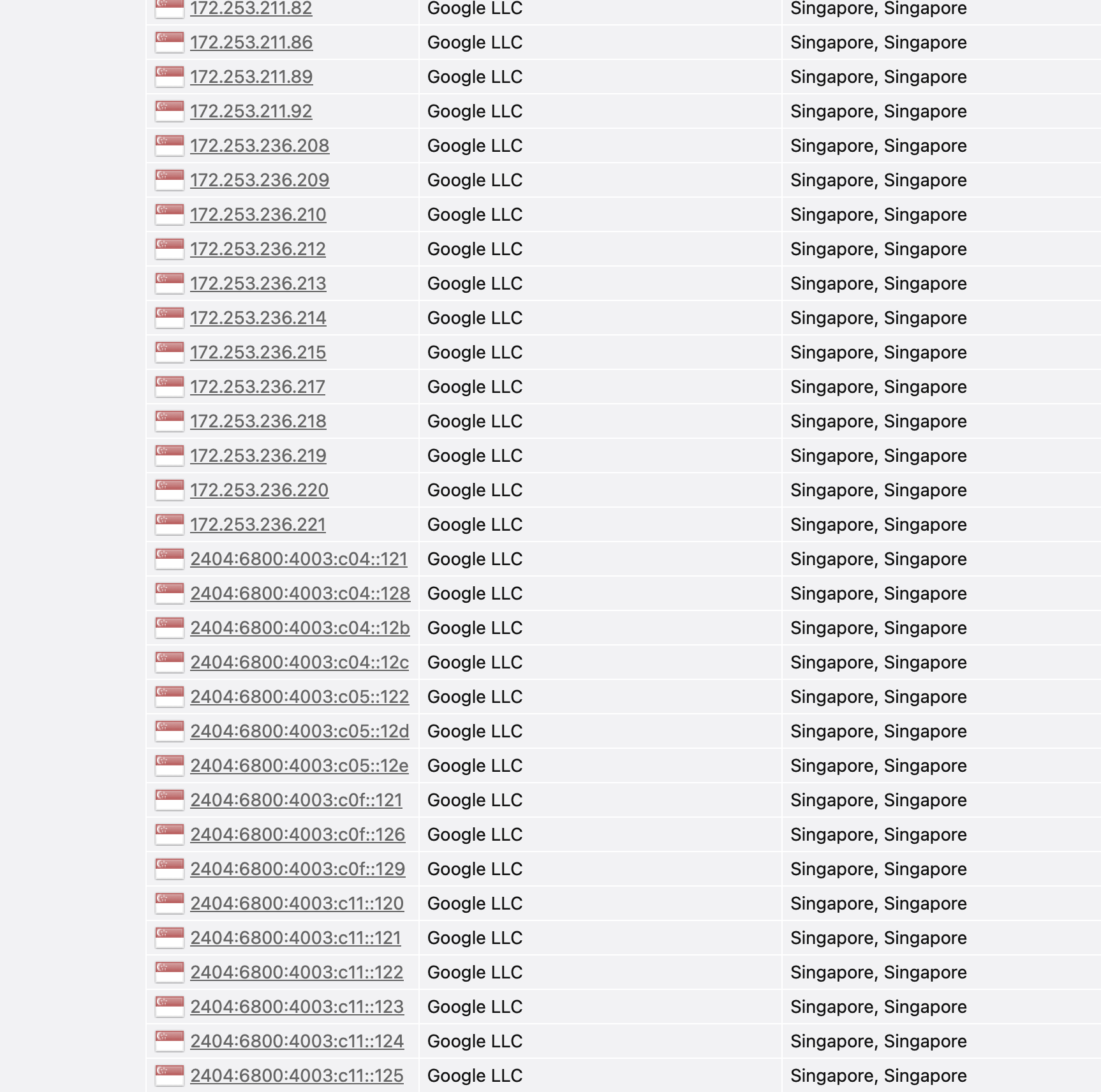Screen dimensions: 1101x1092
Task: Open the 2404:6800:4003:c0f::126 link
Action: pos(298,835)
